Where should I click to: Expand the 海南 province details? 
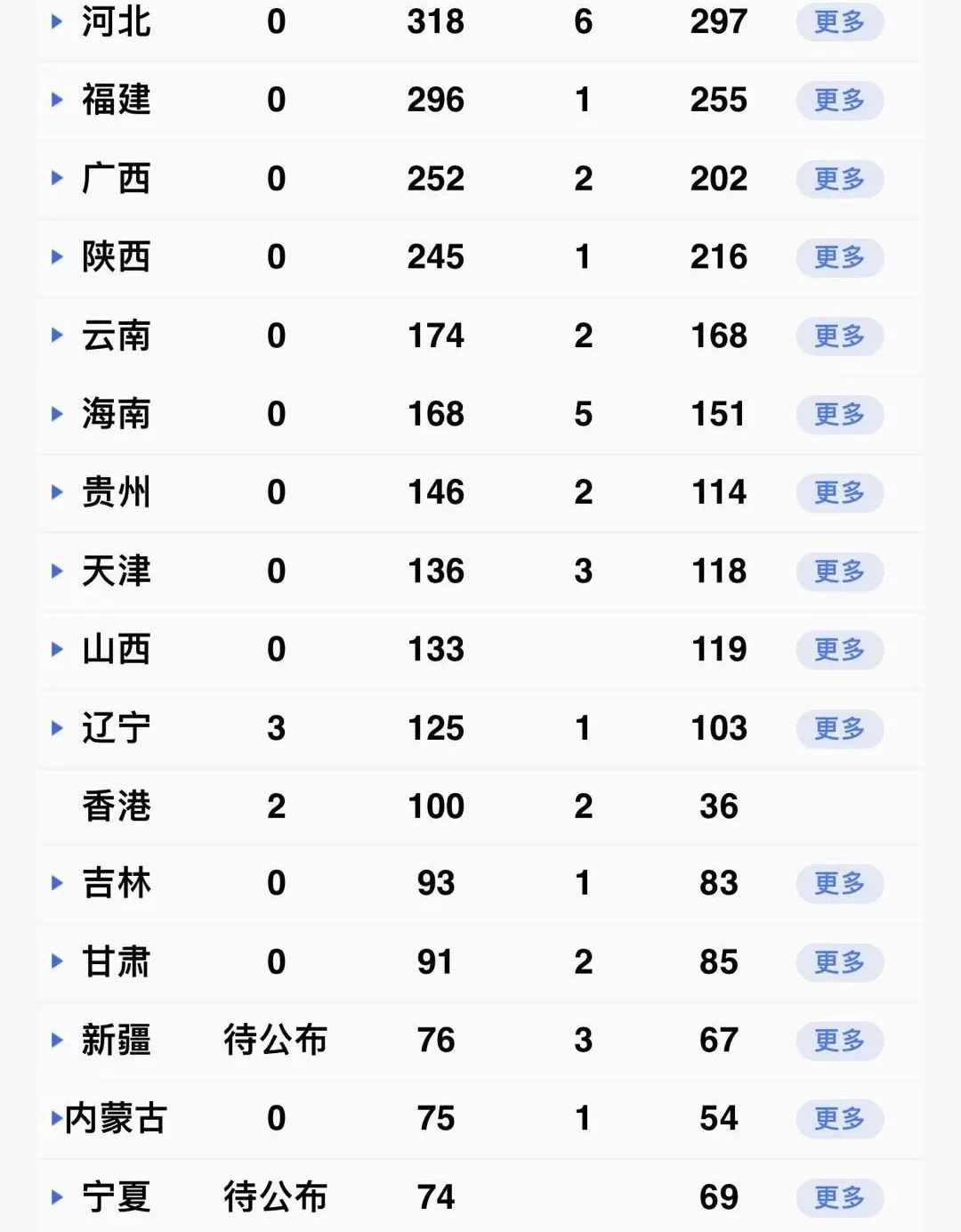[x=58, y=414]
